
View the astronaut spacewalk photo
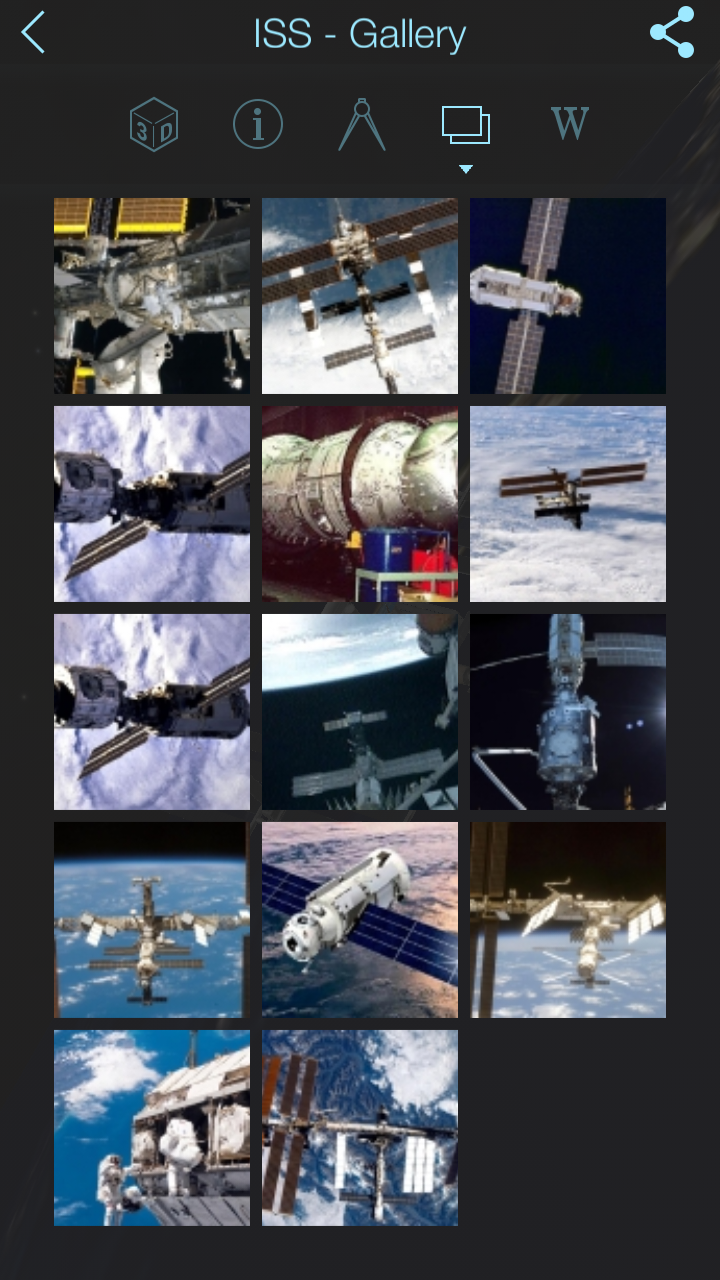pyautogui.click(x=152, y=1128)
